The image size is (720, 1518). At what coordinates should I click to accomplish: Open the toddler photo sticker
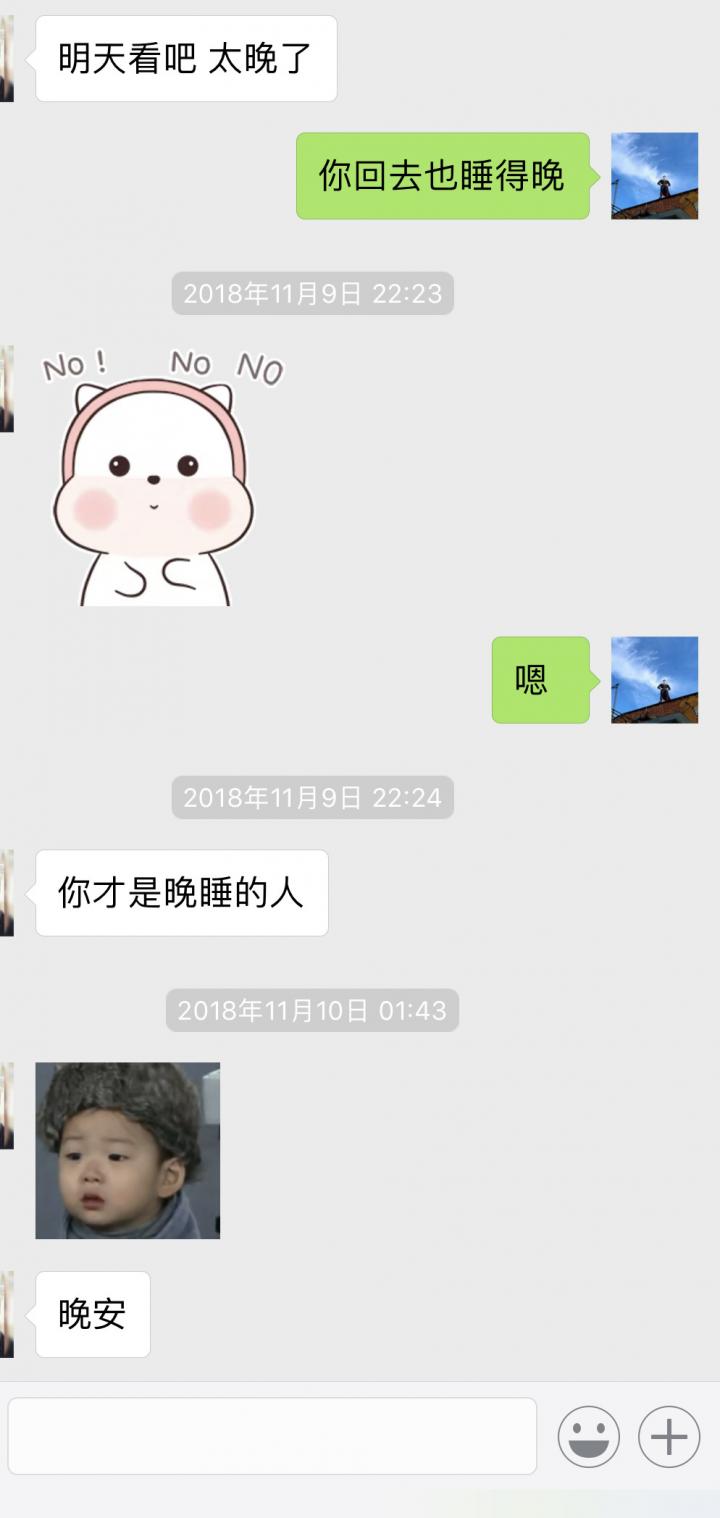128,1150
